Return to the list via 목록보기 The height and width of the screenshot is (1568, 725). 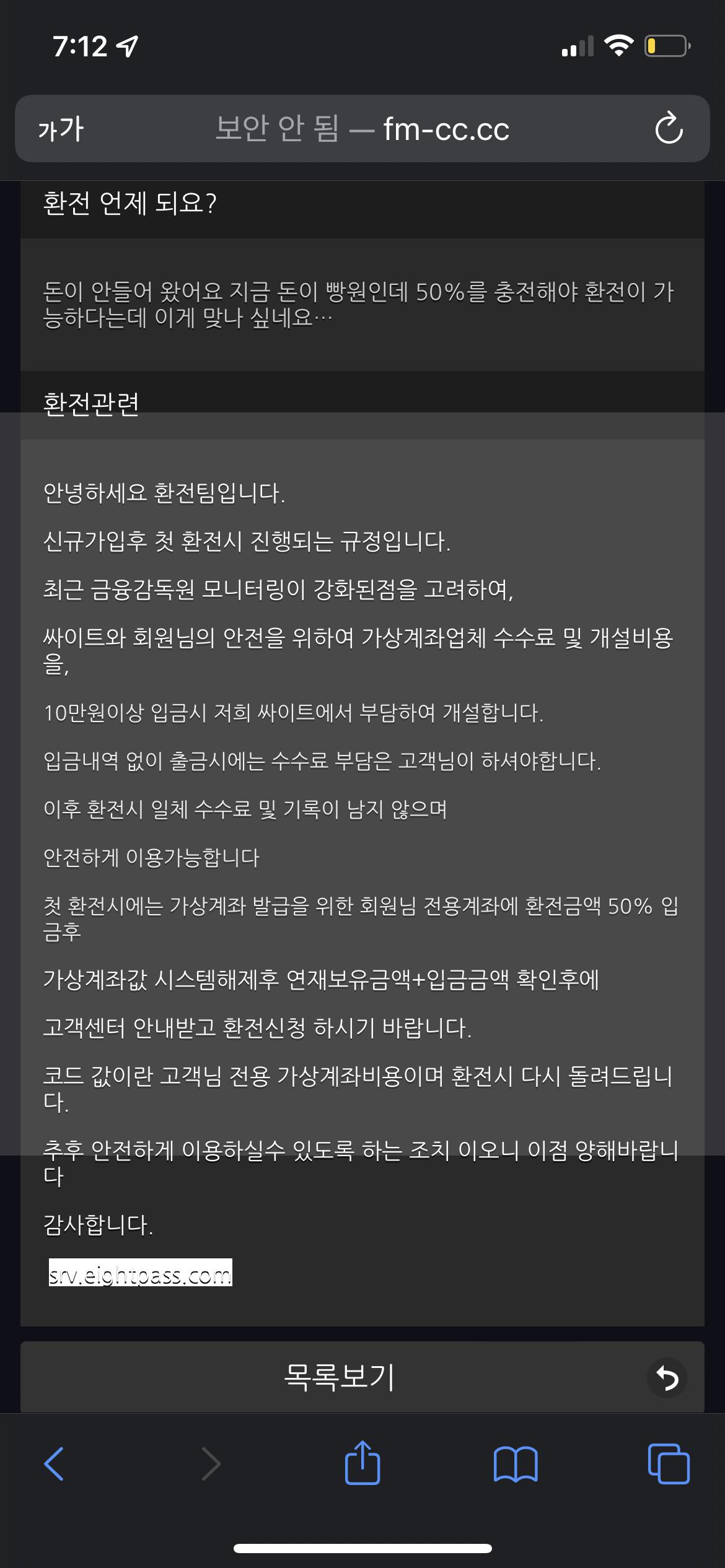click(x=339, y=1377)
